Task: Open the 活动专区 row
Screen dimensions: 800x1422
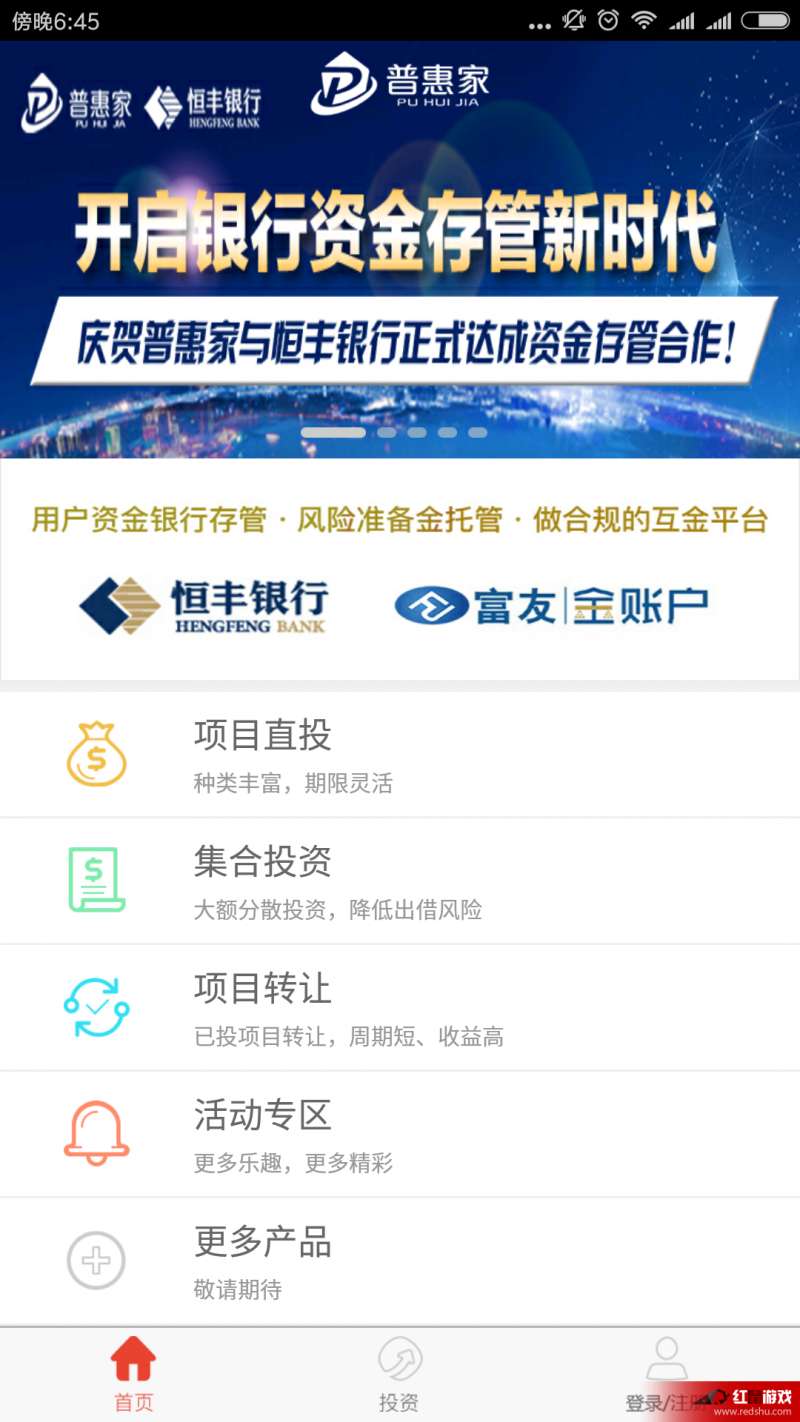Action: coord(400,1134)
